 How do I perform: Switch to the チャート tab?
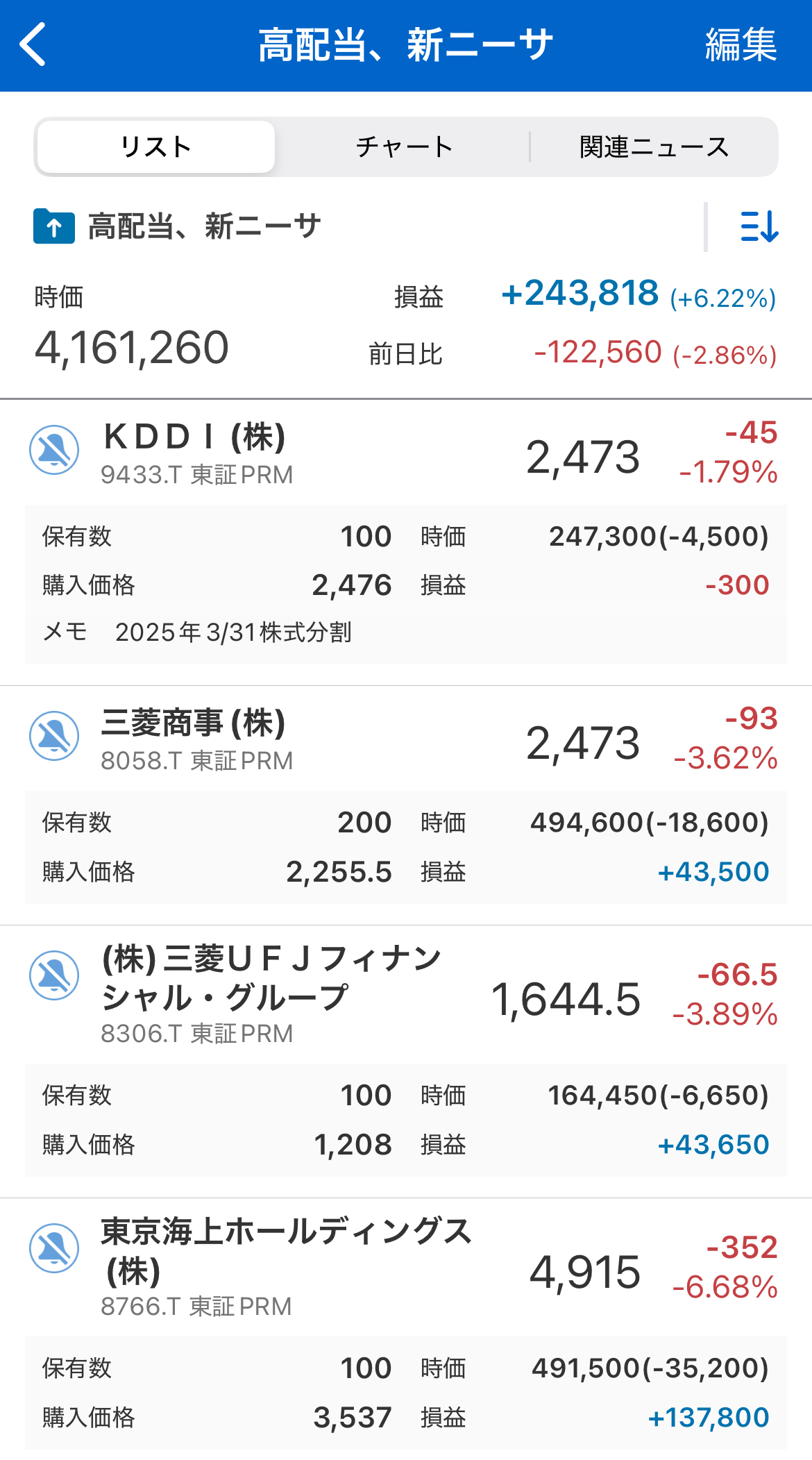[x=403, y=147]
